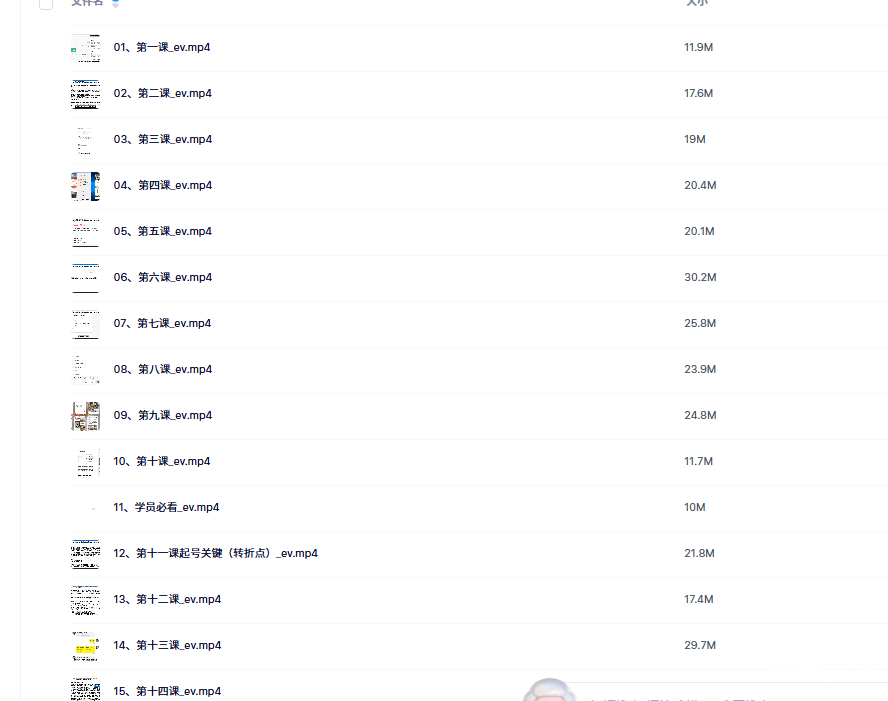Tick the select-all checkbox beside 文件名
Image resolution: width=888 pixels, height=701 pixels.
coord(46,4)
